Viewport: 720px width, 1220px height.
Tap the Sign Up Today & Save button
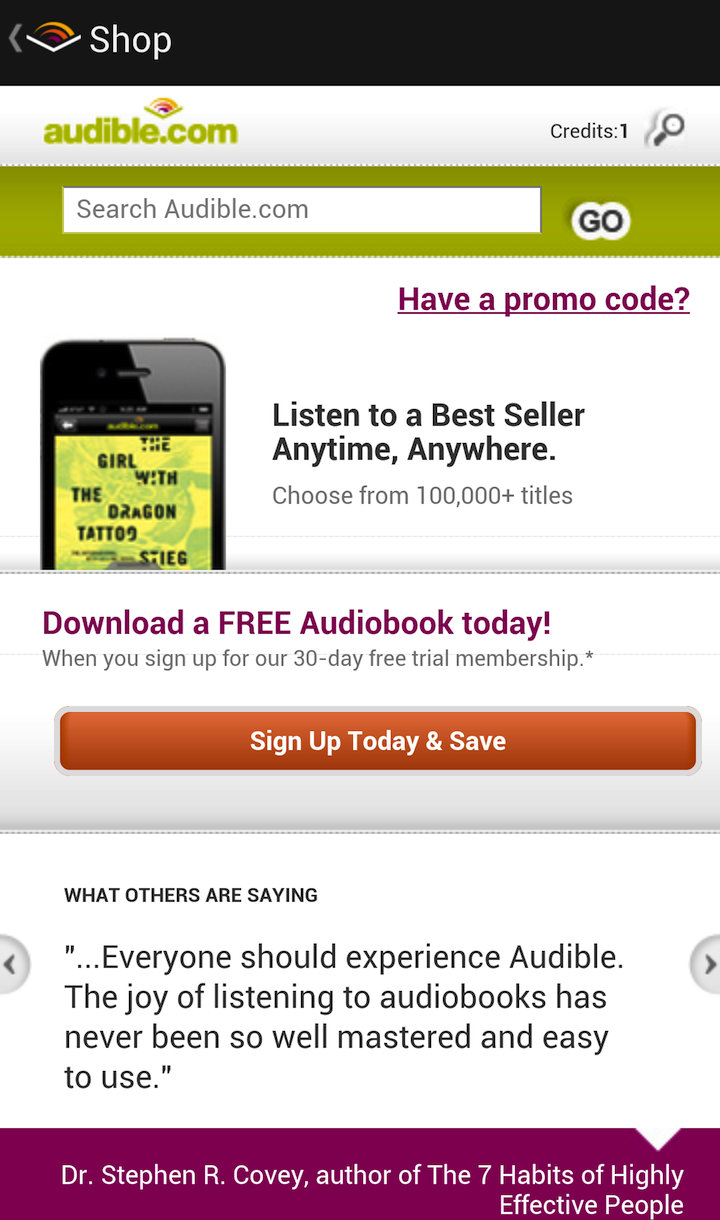click(377, 741)
